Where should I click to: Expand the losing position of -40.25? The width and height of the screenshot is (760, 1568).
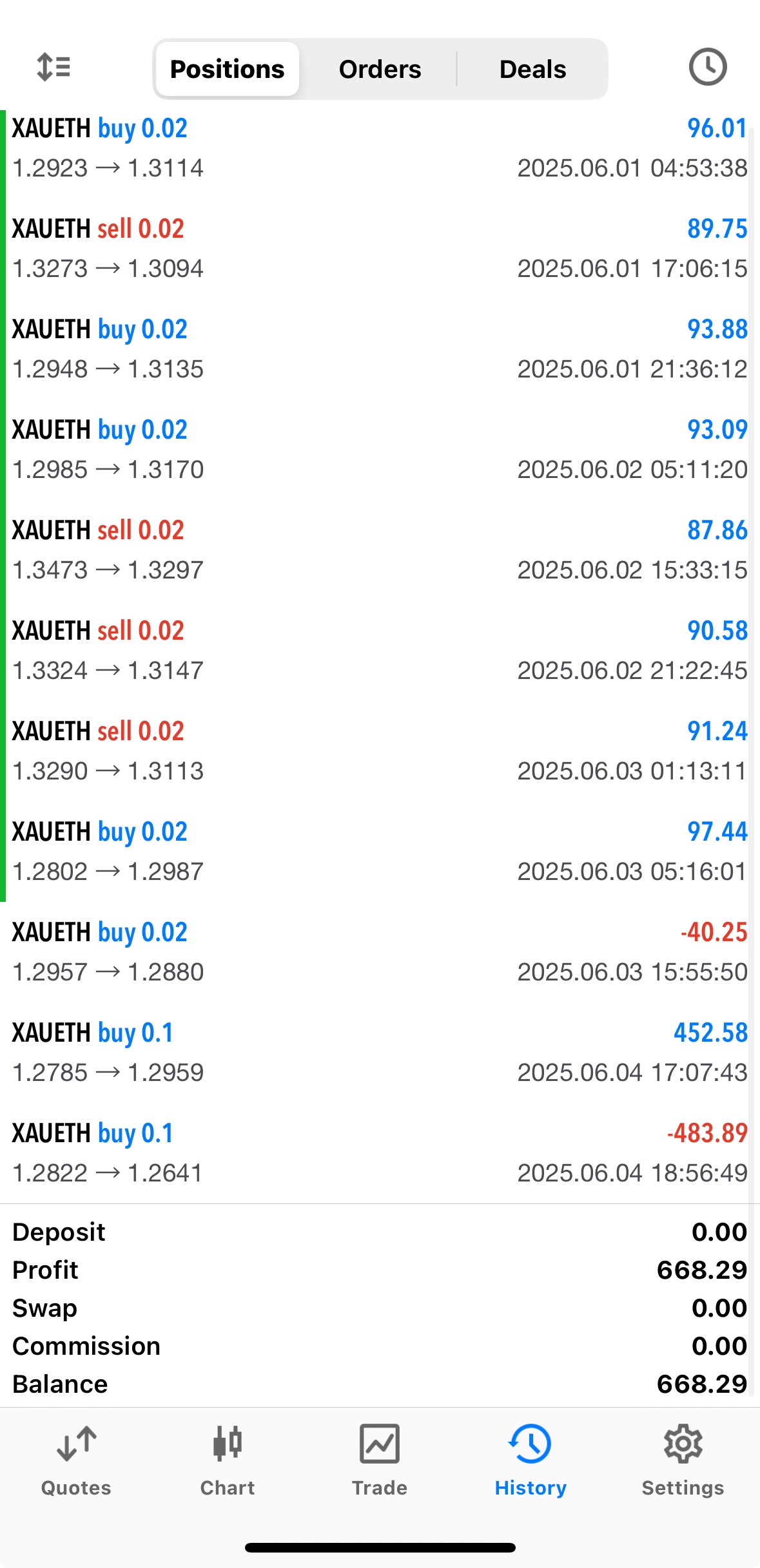click(380, 952)
